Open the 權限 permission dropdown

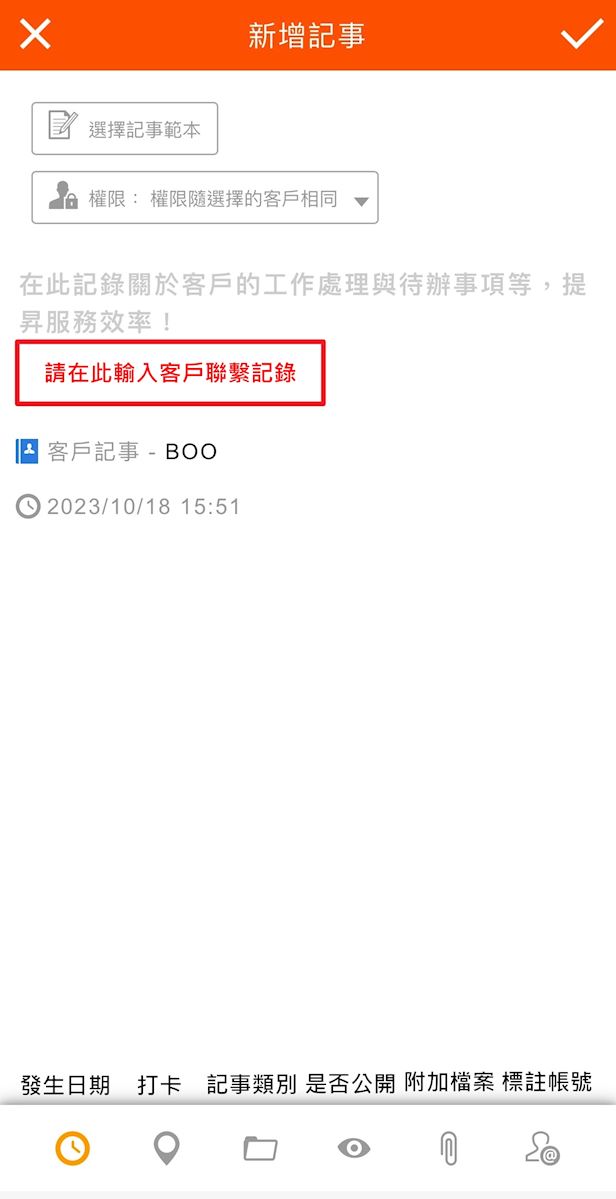click(205, 198)
